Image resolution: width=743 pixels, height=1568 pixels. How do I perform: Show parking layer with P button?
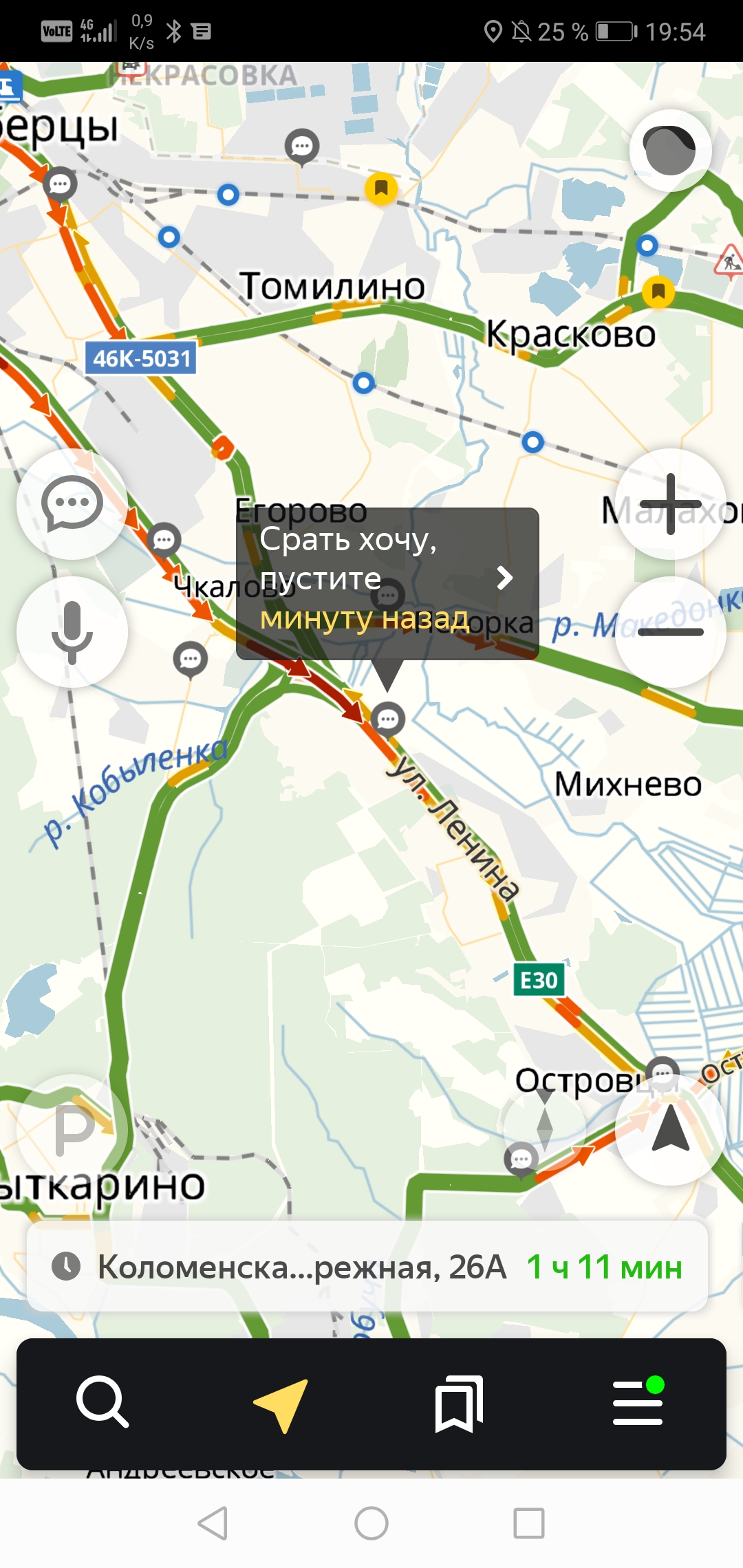[x=72, y=1129]
